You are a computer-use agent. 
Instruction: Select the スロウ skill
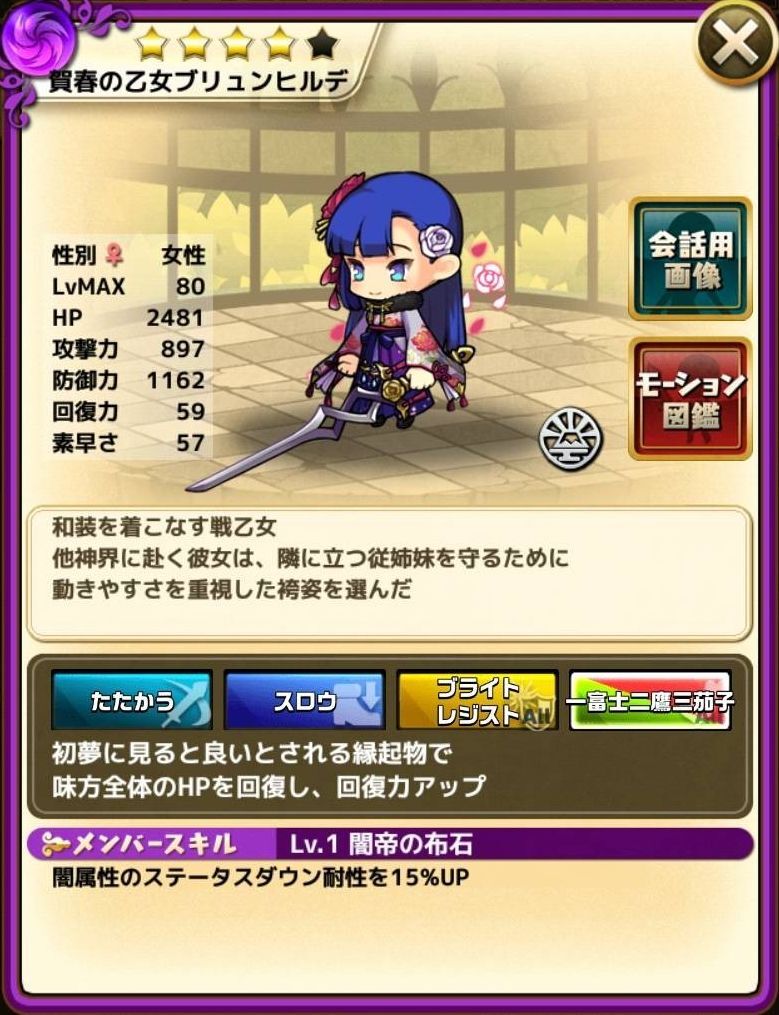coord(304,701)
